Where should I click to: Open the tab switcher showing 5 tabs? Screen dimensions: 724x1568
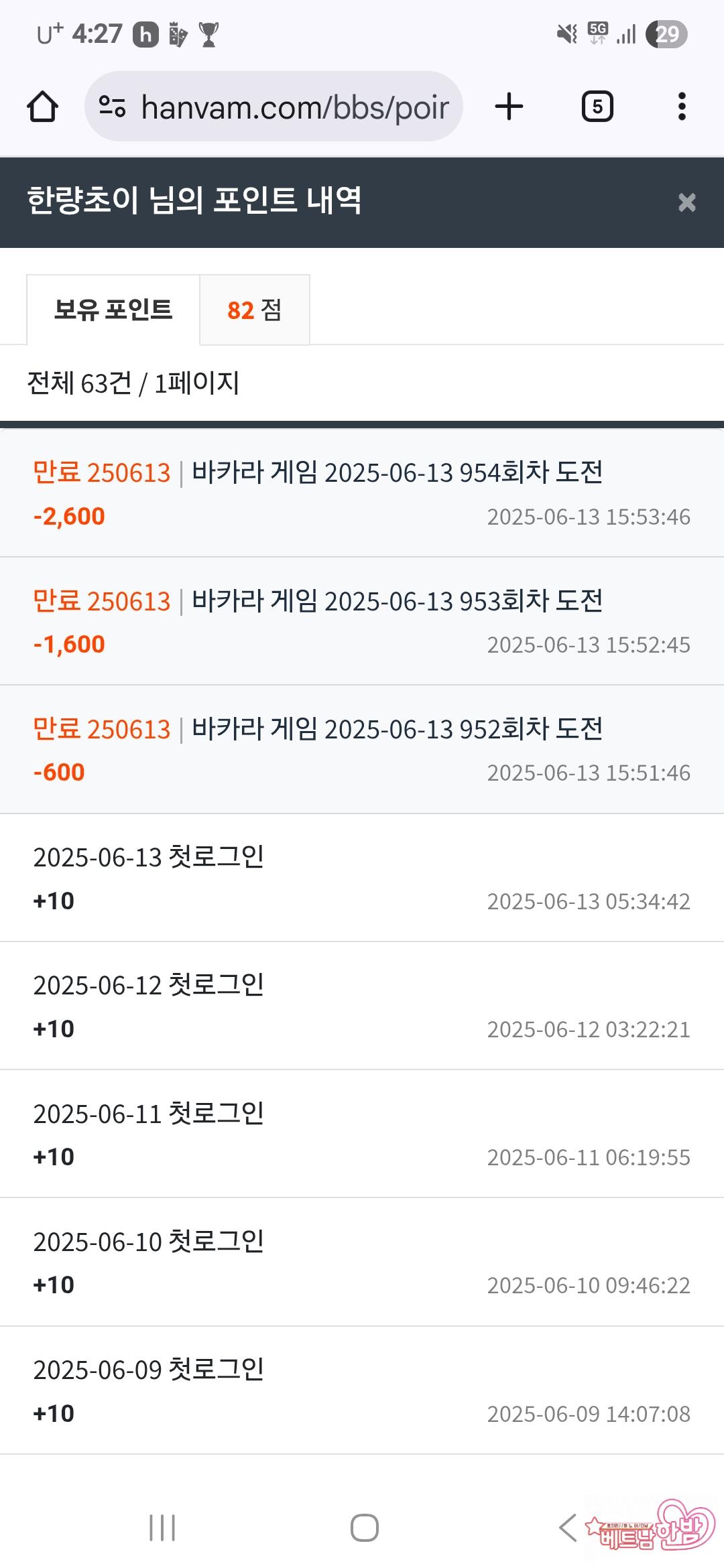(597, 107)
